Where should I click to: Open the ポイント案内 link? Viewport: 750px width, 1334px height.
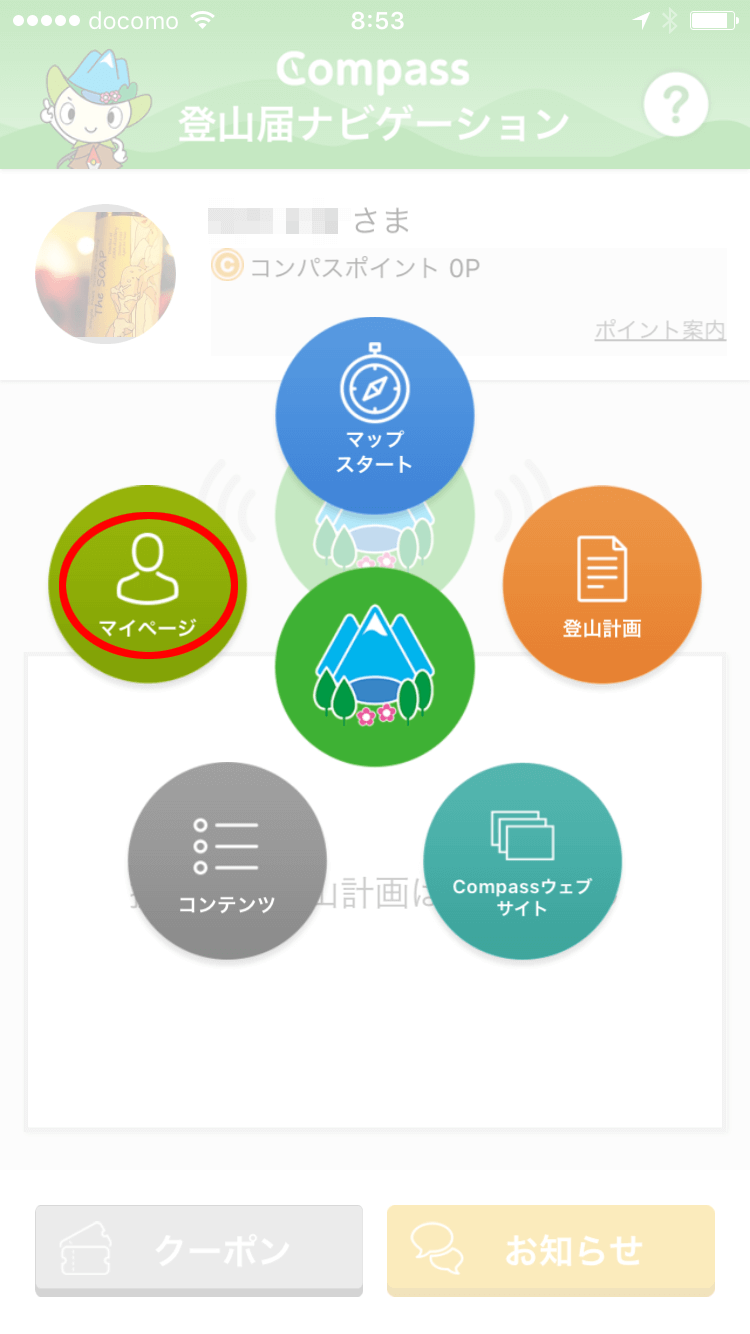pyautogui.click(x=660, y=330)
